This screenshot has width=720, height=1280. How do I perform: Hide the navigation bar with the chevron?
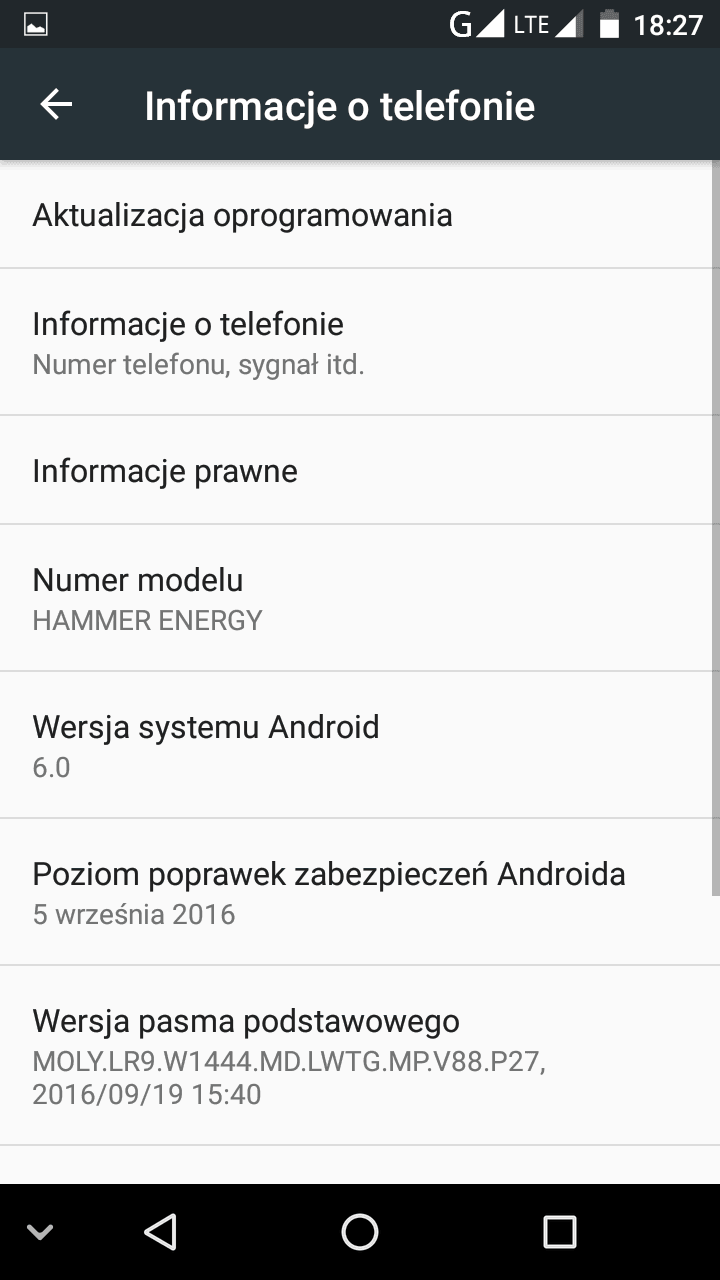click(40, 1232)
